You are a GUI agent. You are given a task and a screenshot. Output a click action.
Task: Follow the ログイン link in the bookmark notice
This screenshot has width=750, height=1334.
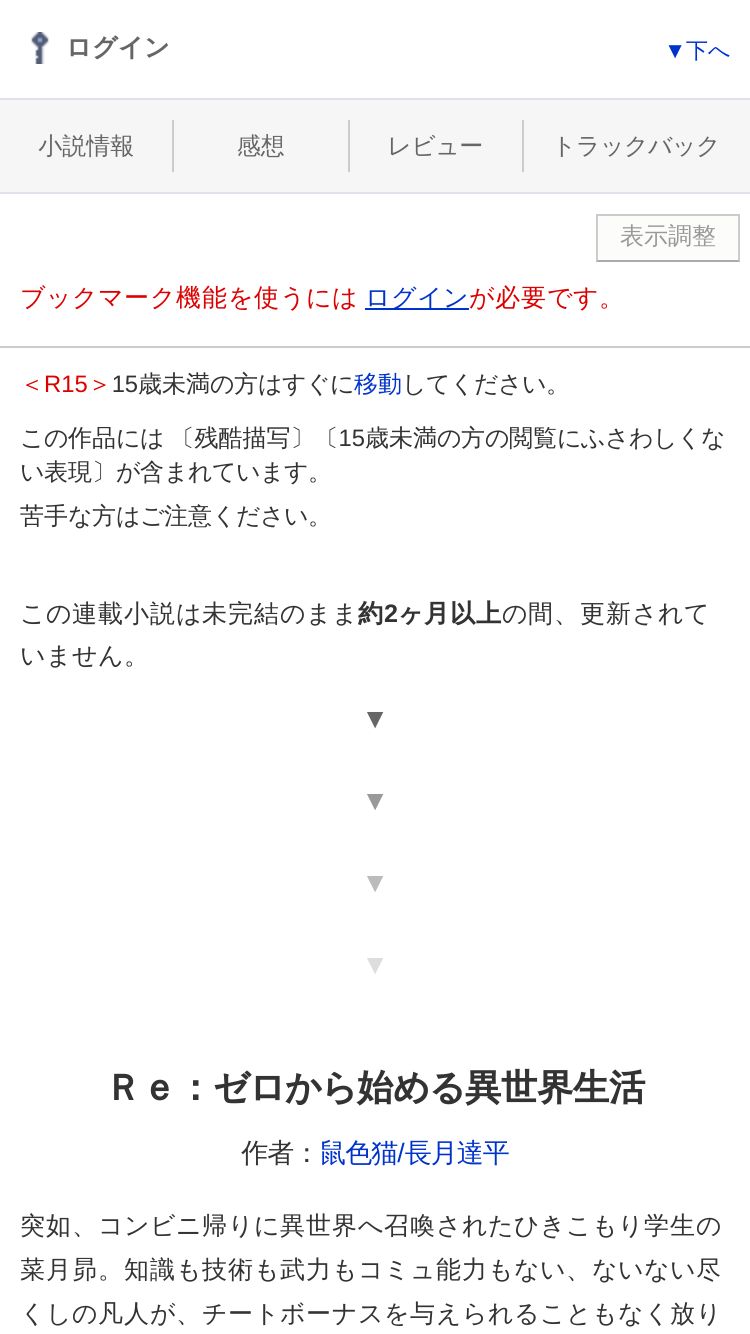pyautogui.click(x=417, y=298)
